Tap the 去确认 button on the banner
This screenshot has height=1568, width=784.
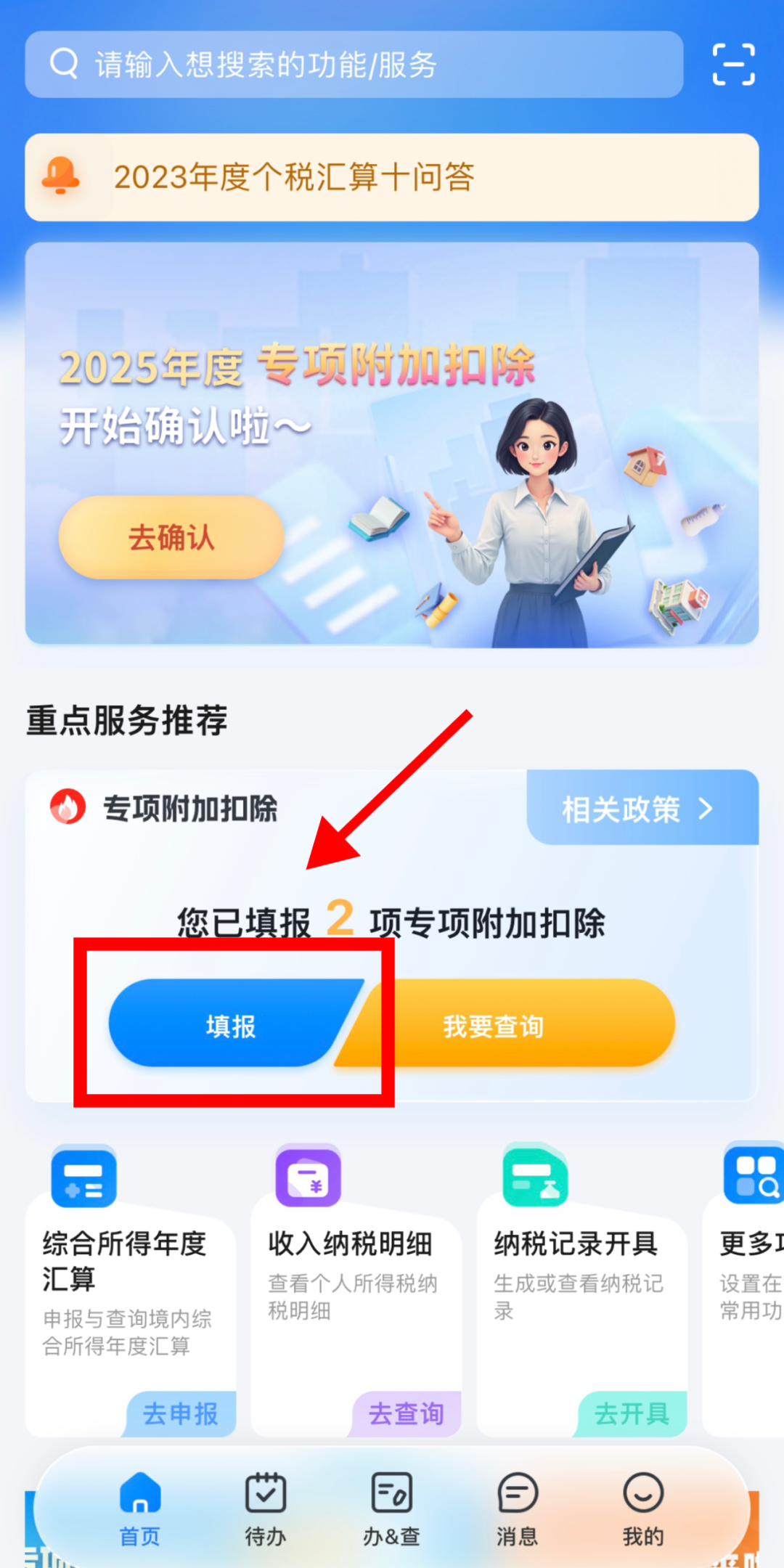pyautogui.click(x=171, y=538)
